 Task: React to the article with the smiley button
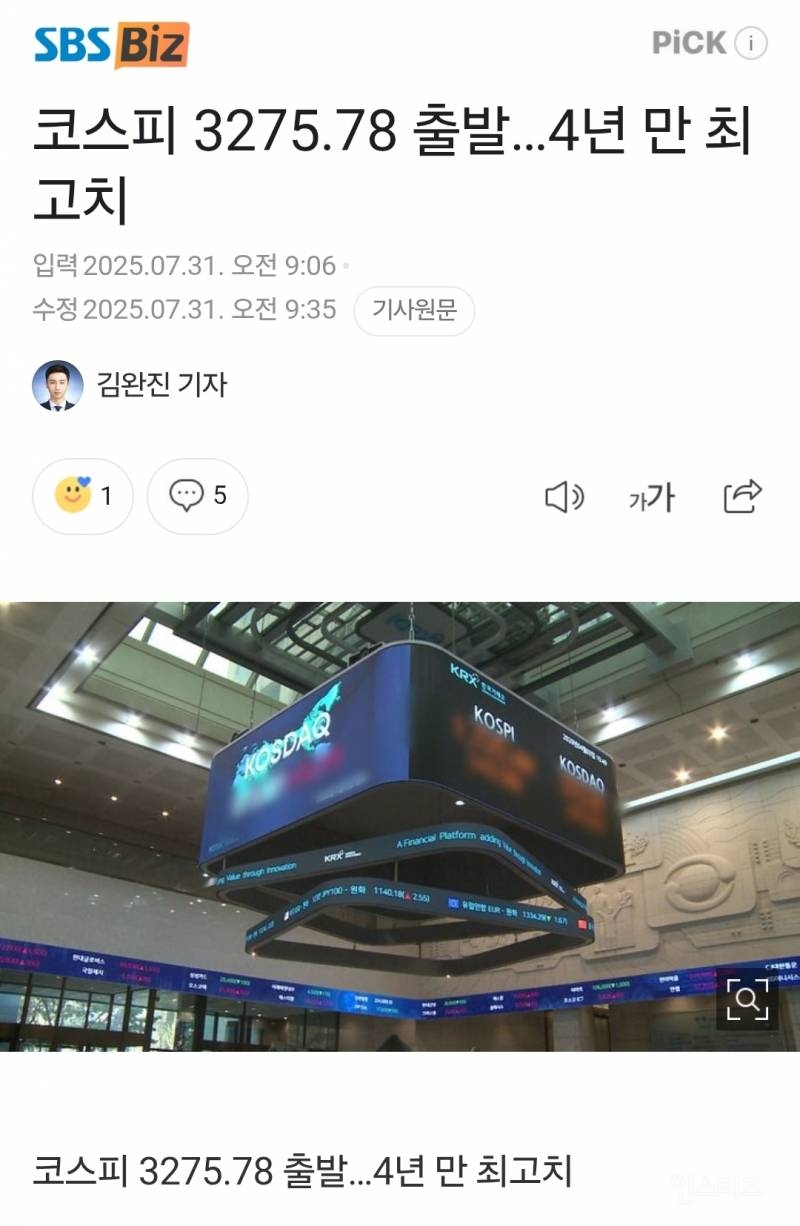[x=83, y=496]
